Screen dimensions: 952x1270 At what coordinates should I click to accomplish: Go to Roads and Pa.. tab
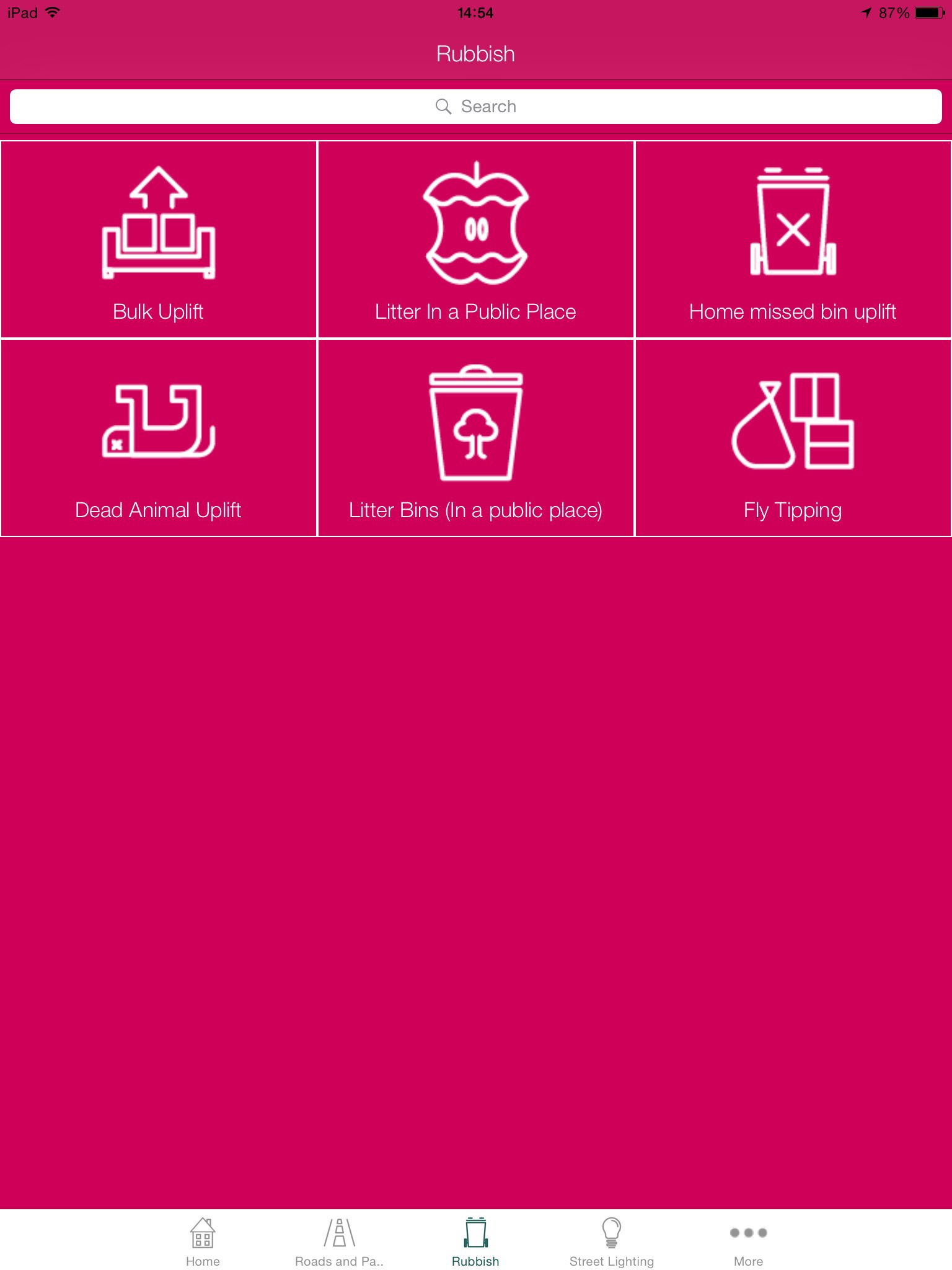[x=339, y=1241]
